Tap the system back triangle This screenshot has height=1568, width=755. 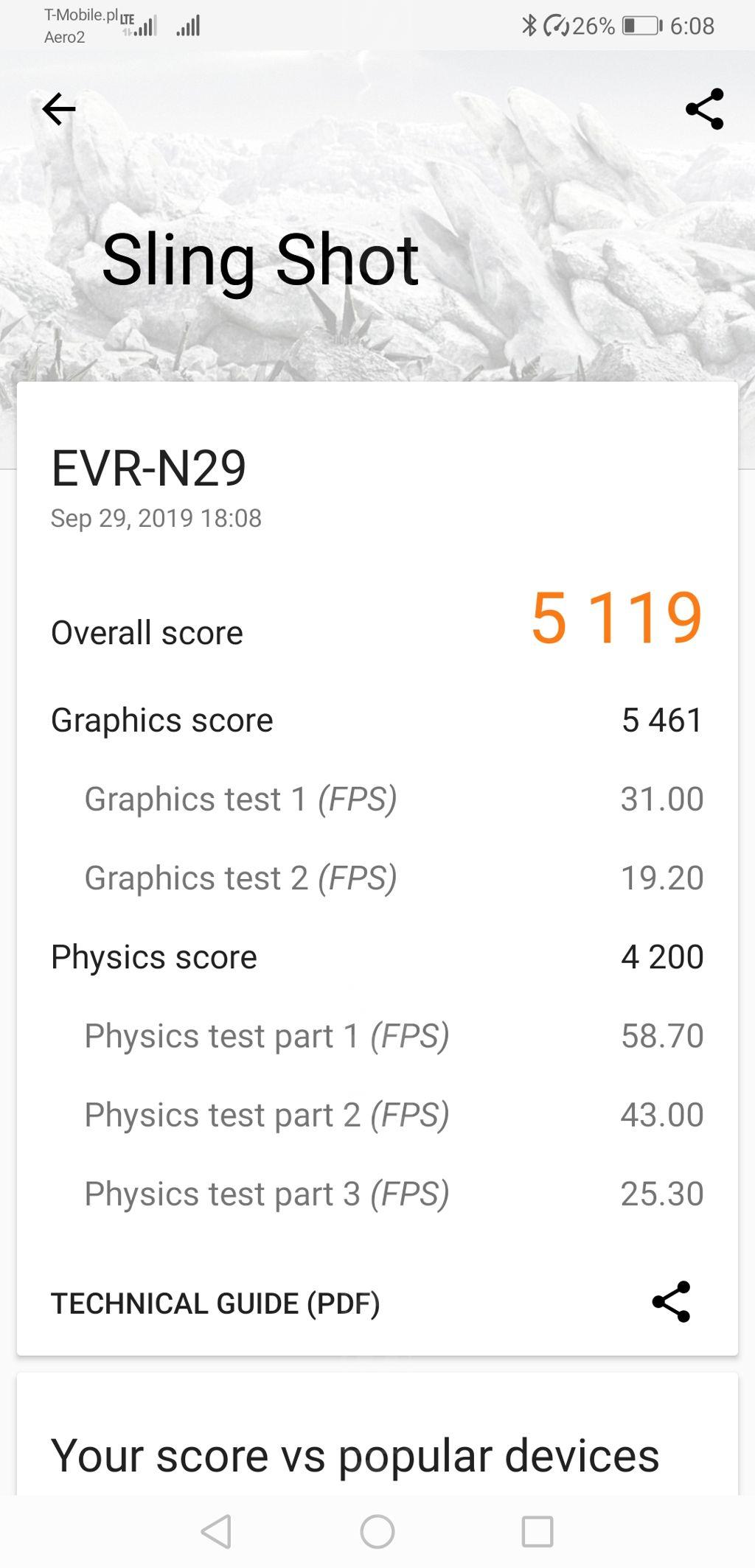pos(217,1531)
